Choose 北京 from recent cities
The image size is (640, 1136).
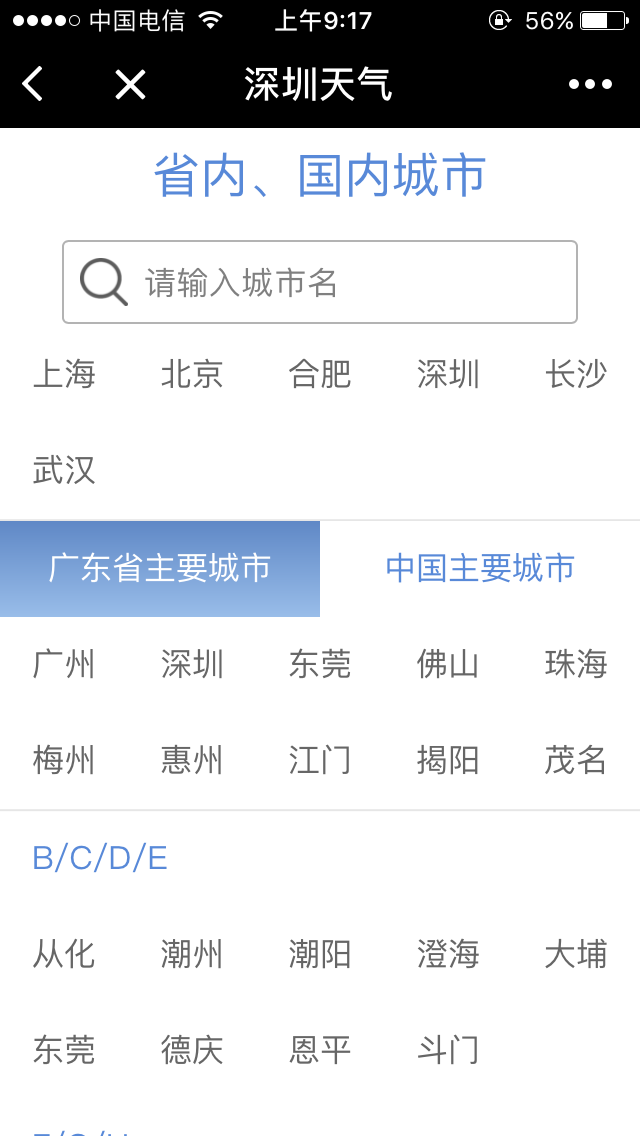point(192,374)
